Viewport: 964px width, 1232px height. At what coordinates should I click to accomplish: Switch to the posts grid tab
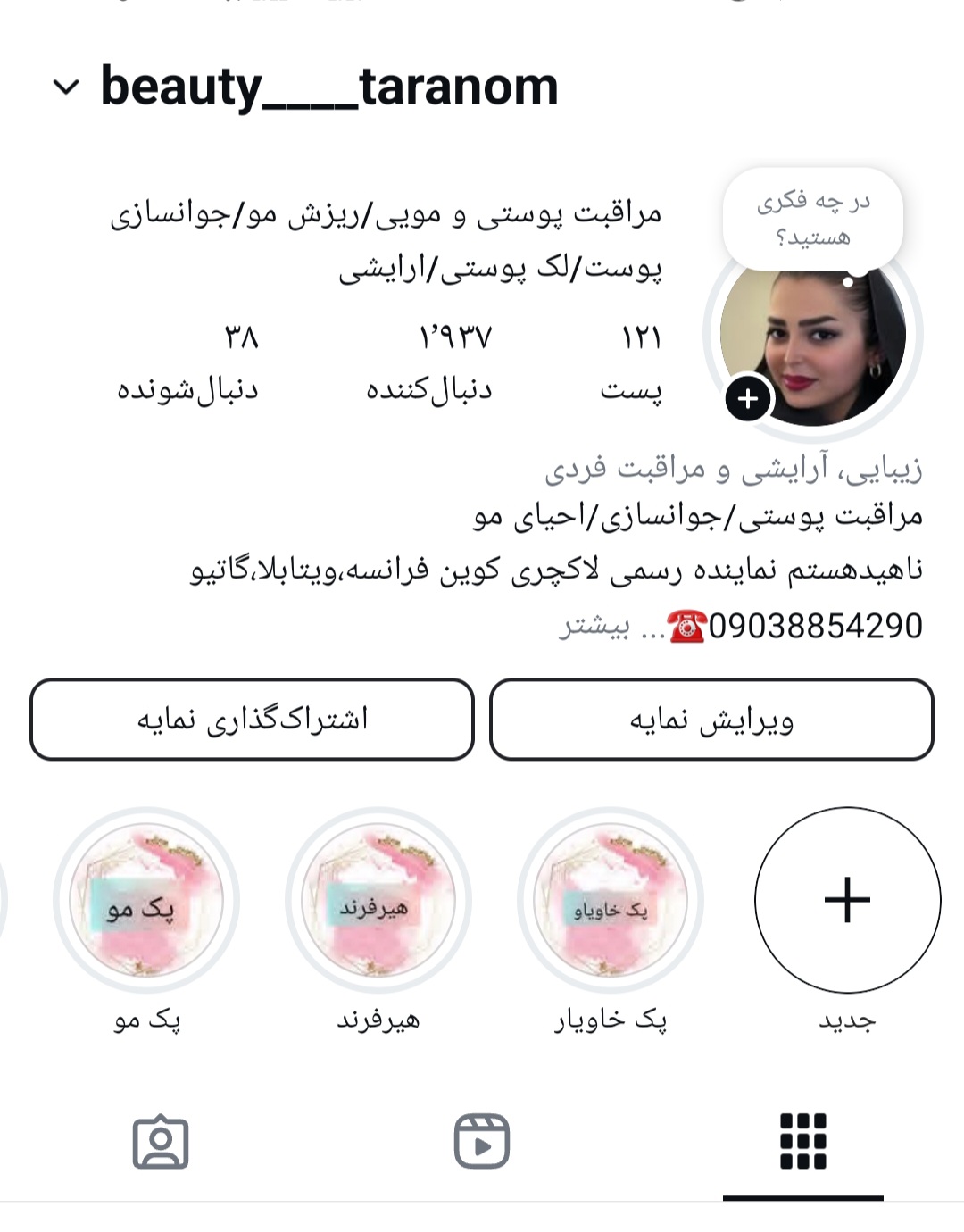[802, 1141]
